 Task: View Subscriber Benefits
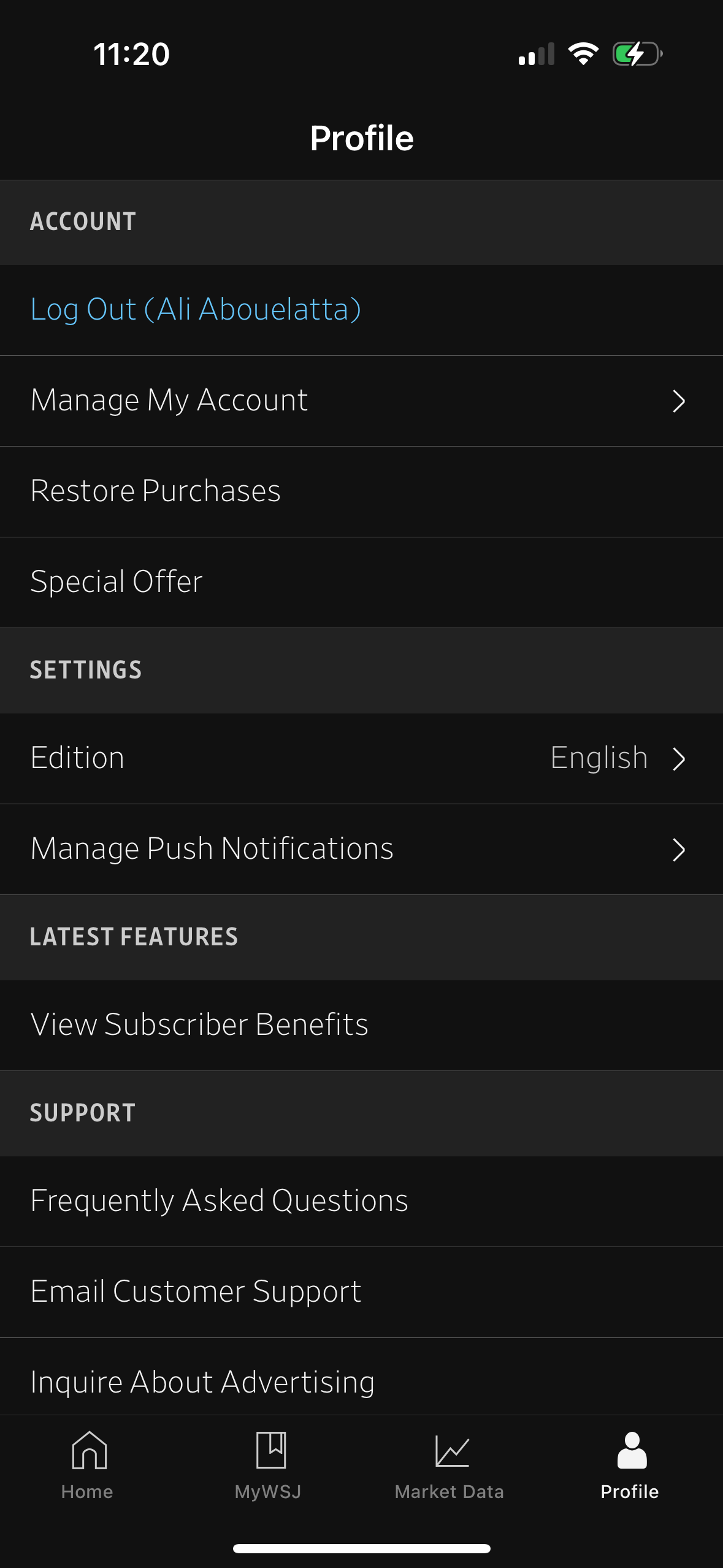click(x=199, y=1024)
